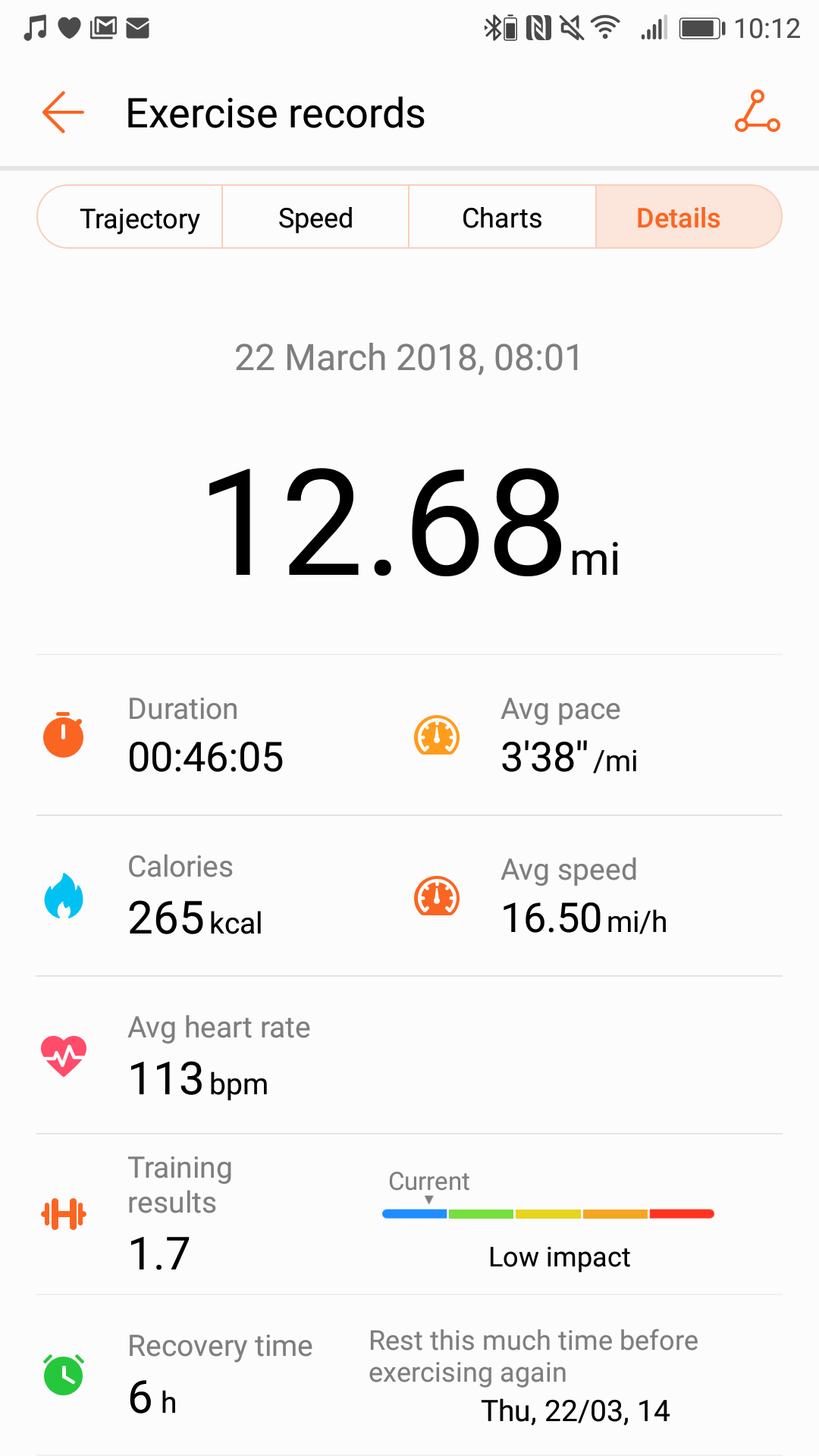The image size is (819, 1456).
Task: Select the Details tab
Action: coord(688,218)
